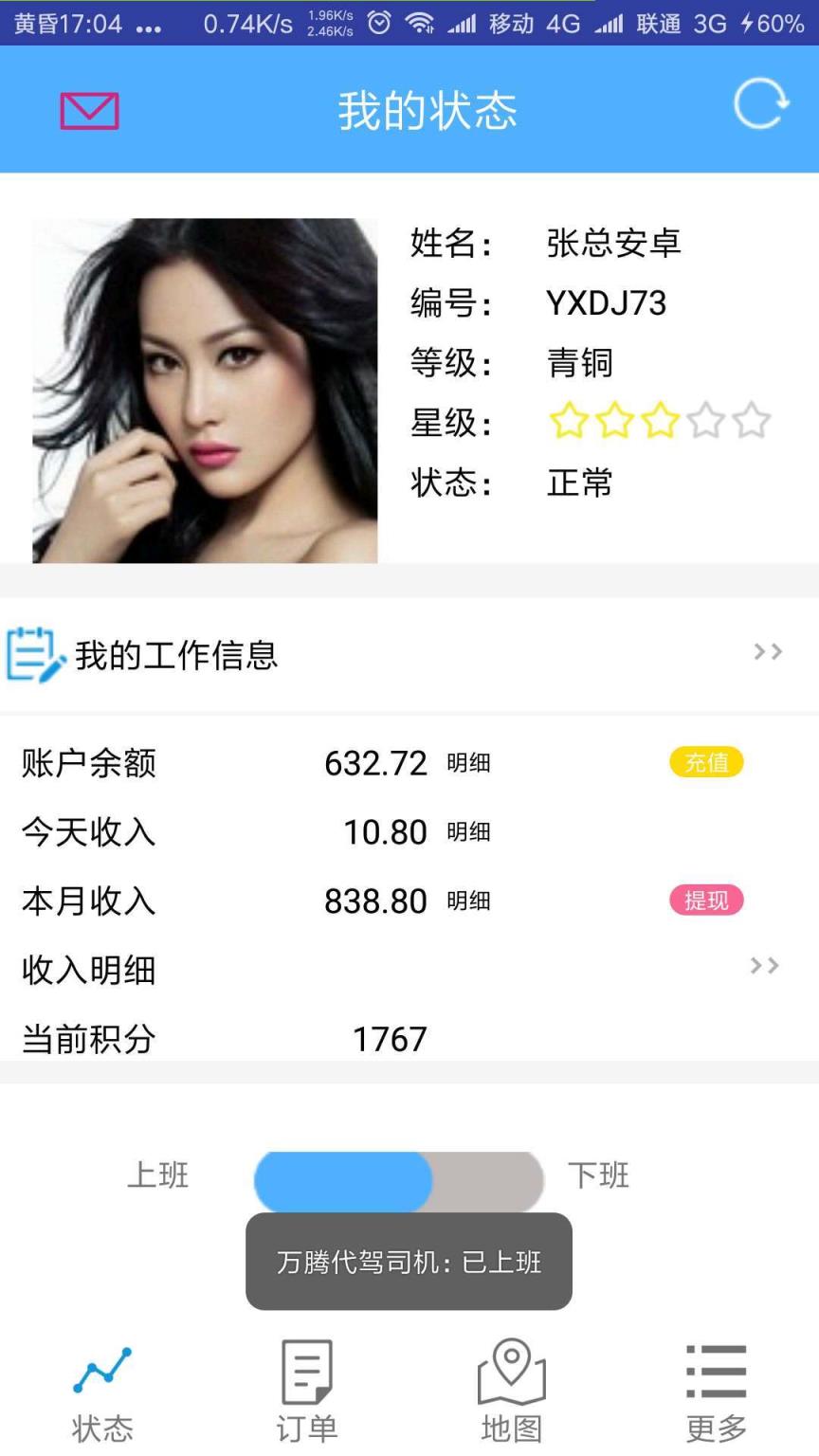Slide the work status slider control

[398, 1178]
